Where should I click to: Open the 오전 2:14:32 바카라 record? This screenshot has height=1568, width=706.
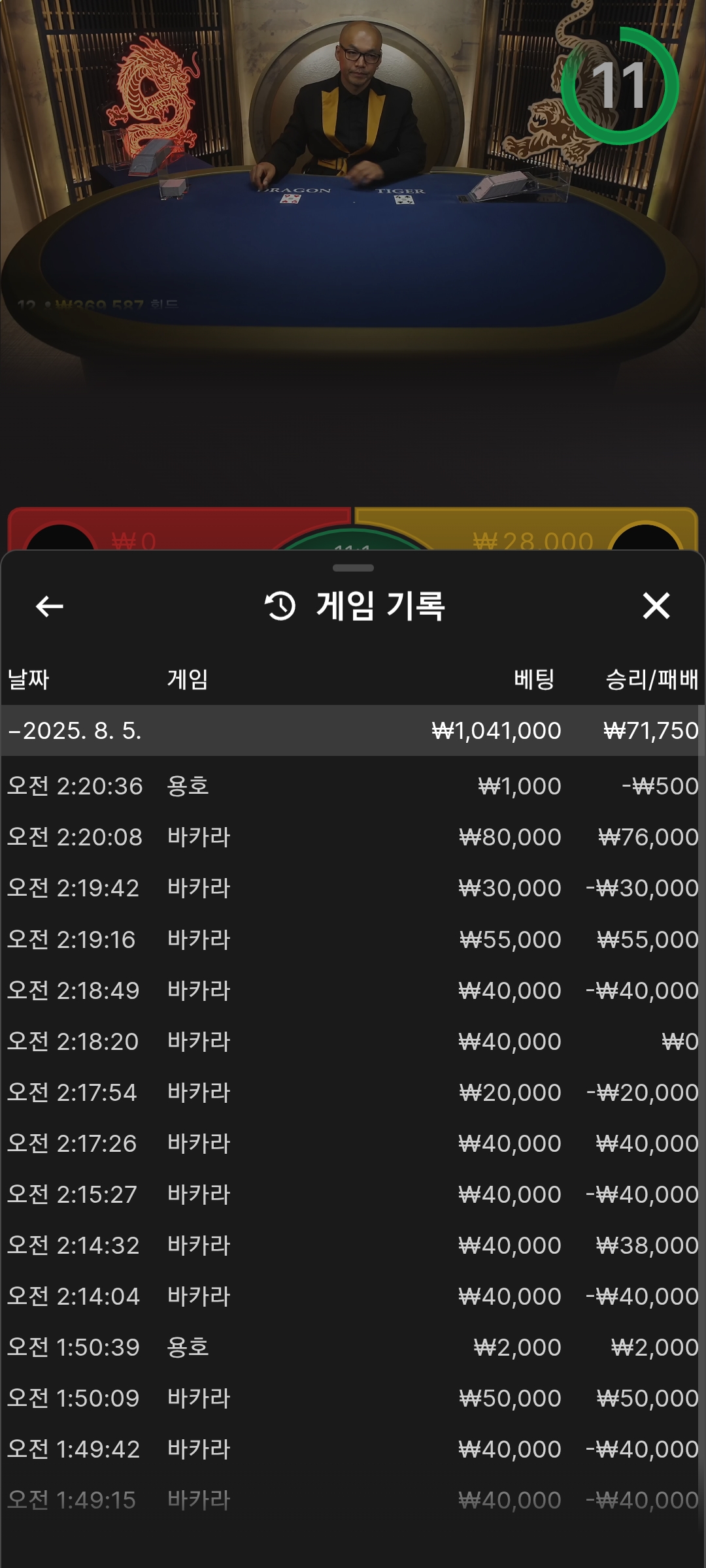coord(353,1245)
